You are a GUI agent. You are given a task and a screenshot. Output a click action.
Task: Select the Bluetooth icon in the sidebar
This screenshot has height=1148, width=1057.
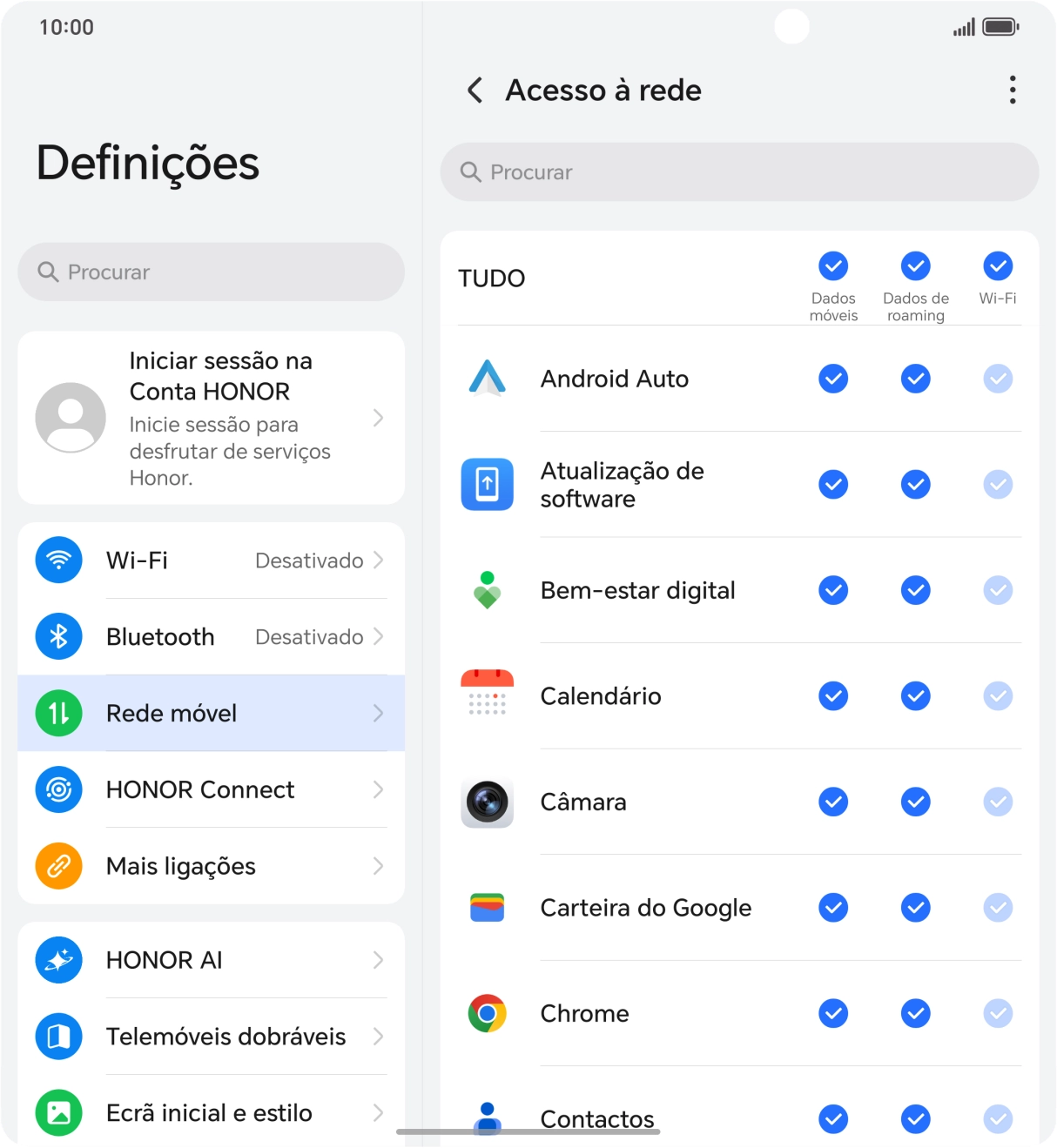coord(57,636)
